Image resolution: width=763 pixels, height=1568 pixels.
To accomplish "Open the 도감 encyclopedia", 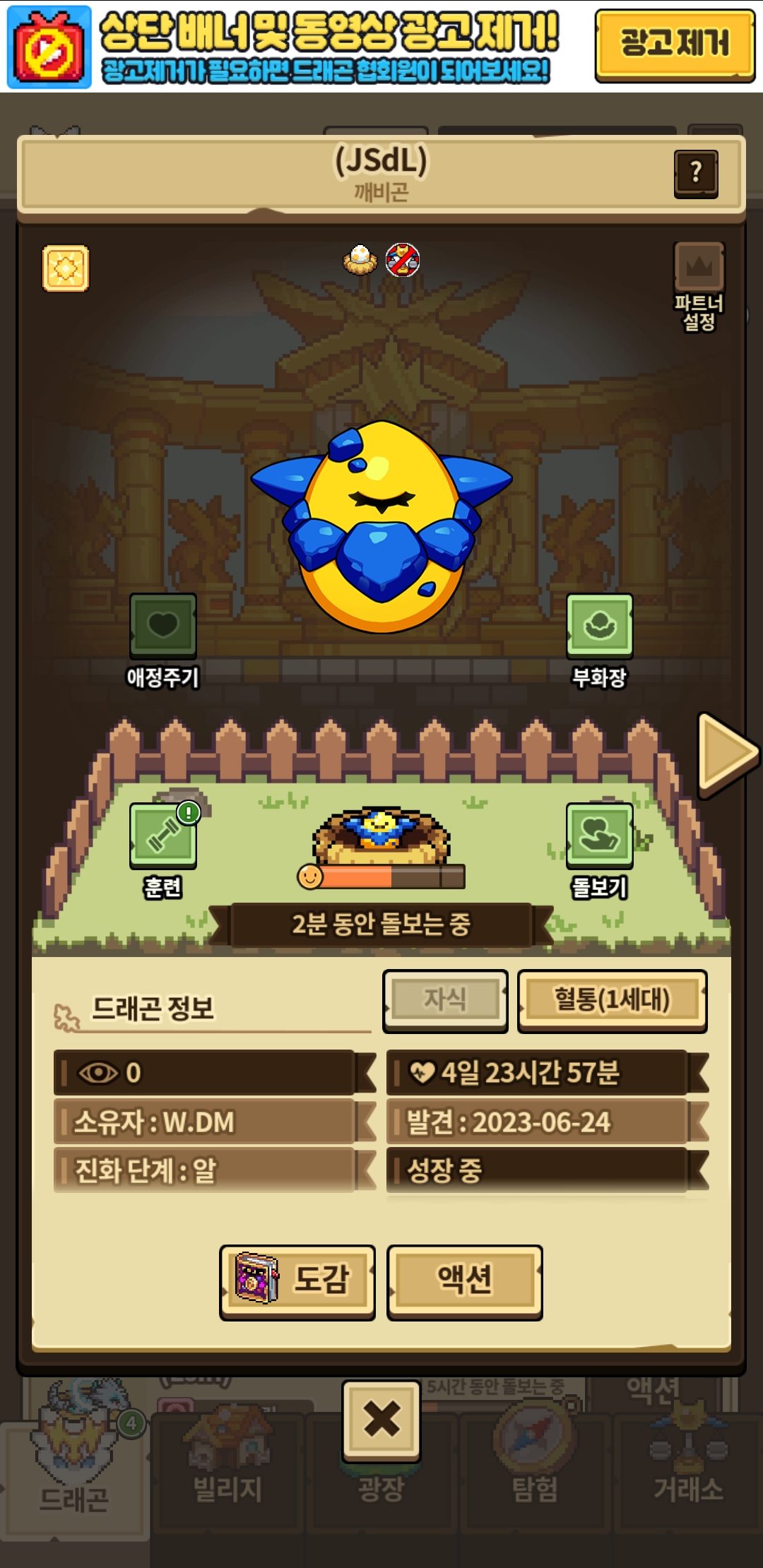I will [297, 1281].
